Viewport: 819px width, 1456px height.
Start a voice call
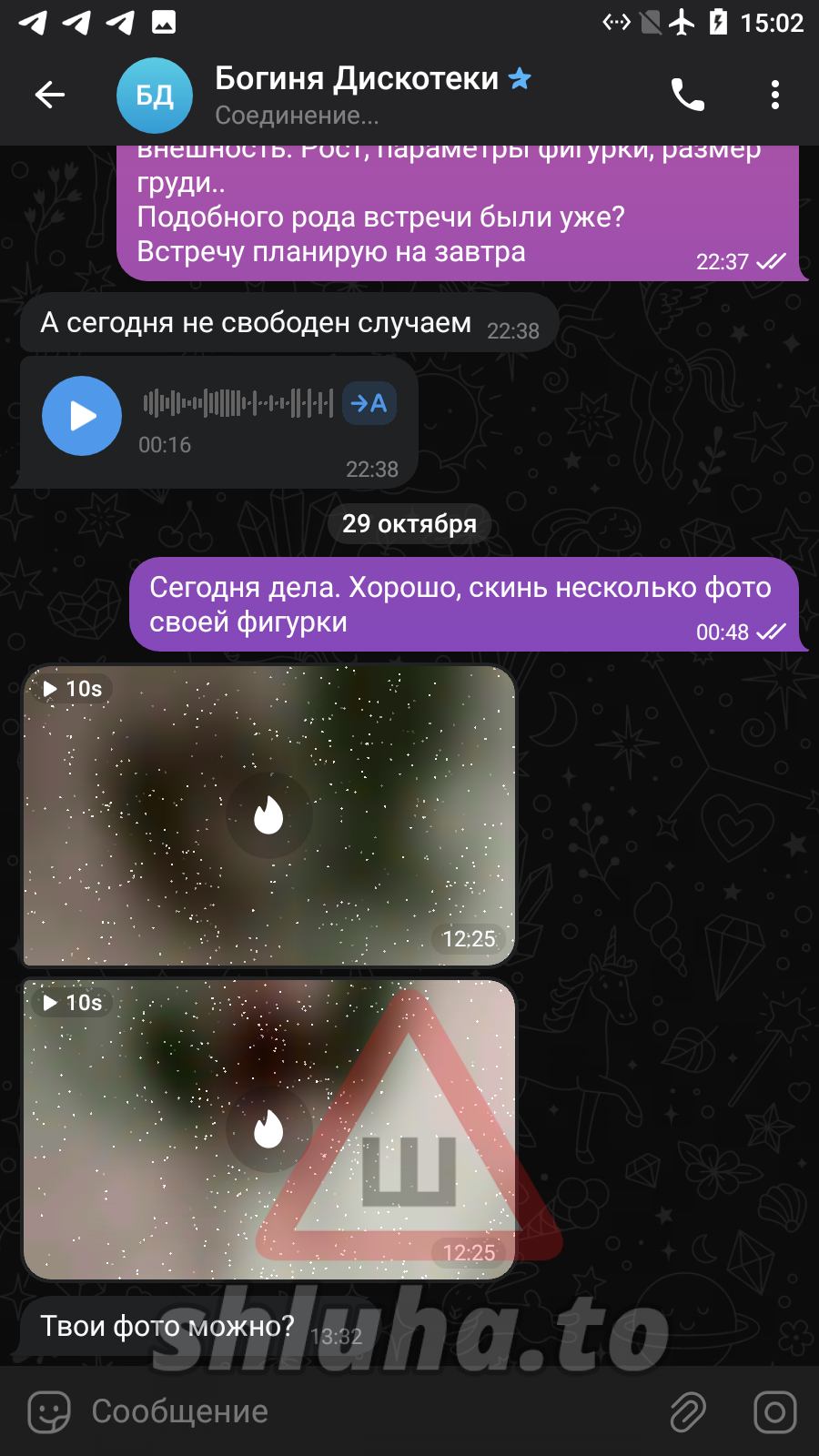[x=687, y=95]
